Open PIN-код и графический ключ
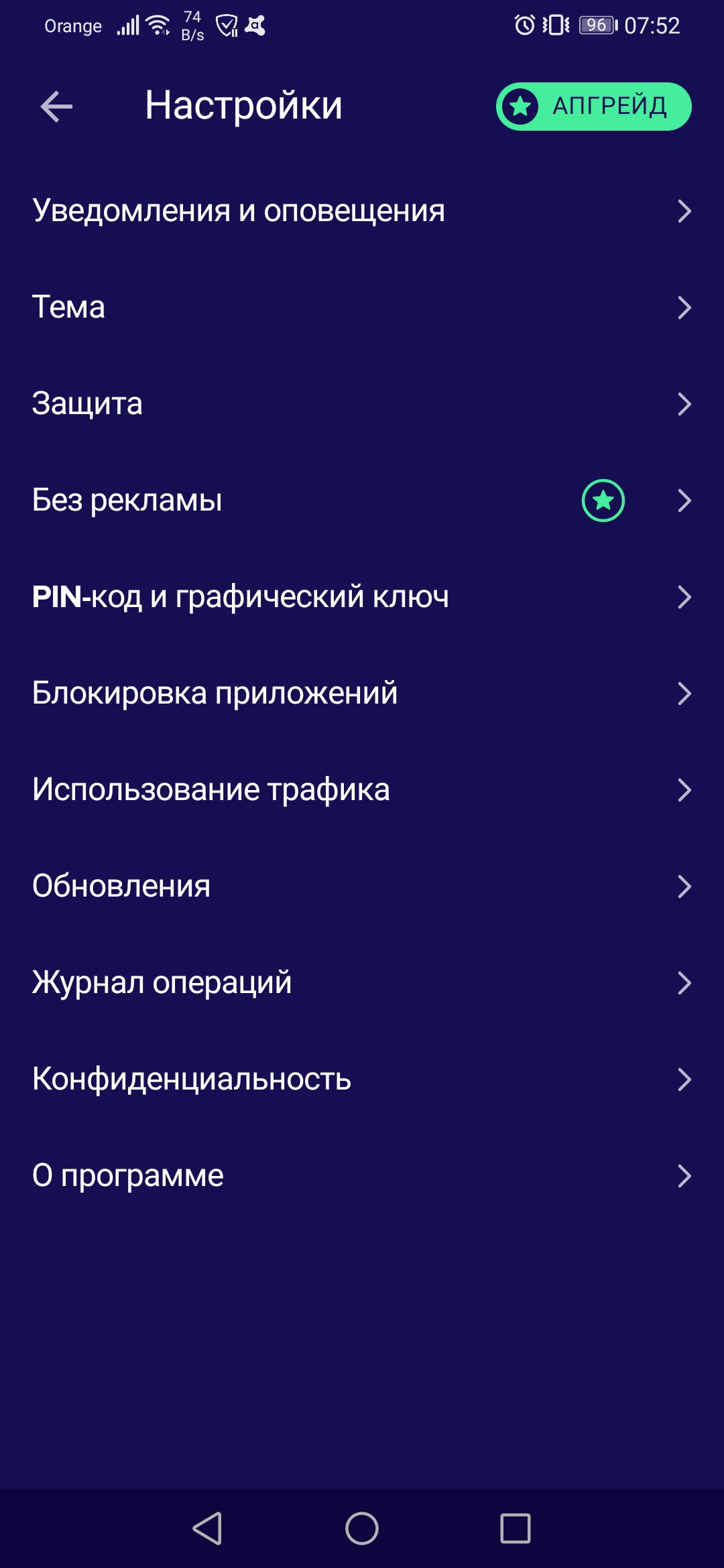 click(362, 597)
